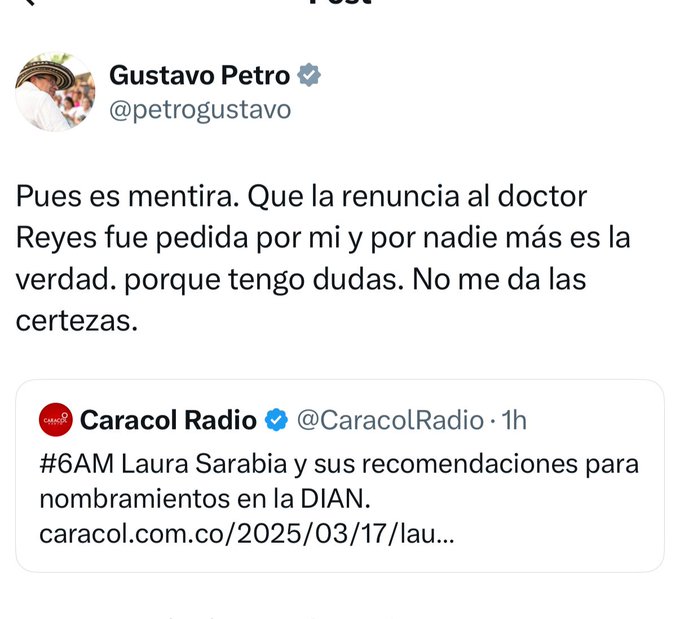The width and height of the screenshot is (680, 619).
Task: Open the caracol.com.co article link
Action: click(246, 534)
